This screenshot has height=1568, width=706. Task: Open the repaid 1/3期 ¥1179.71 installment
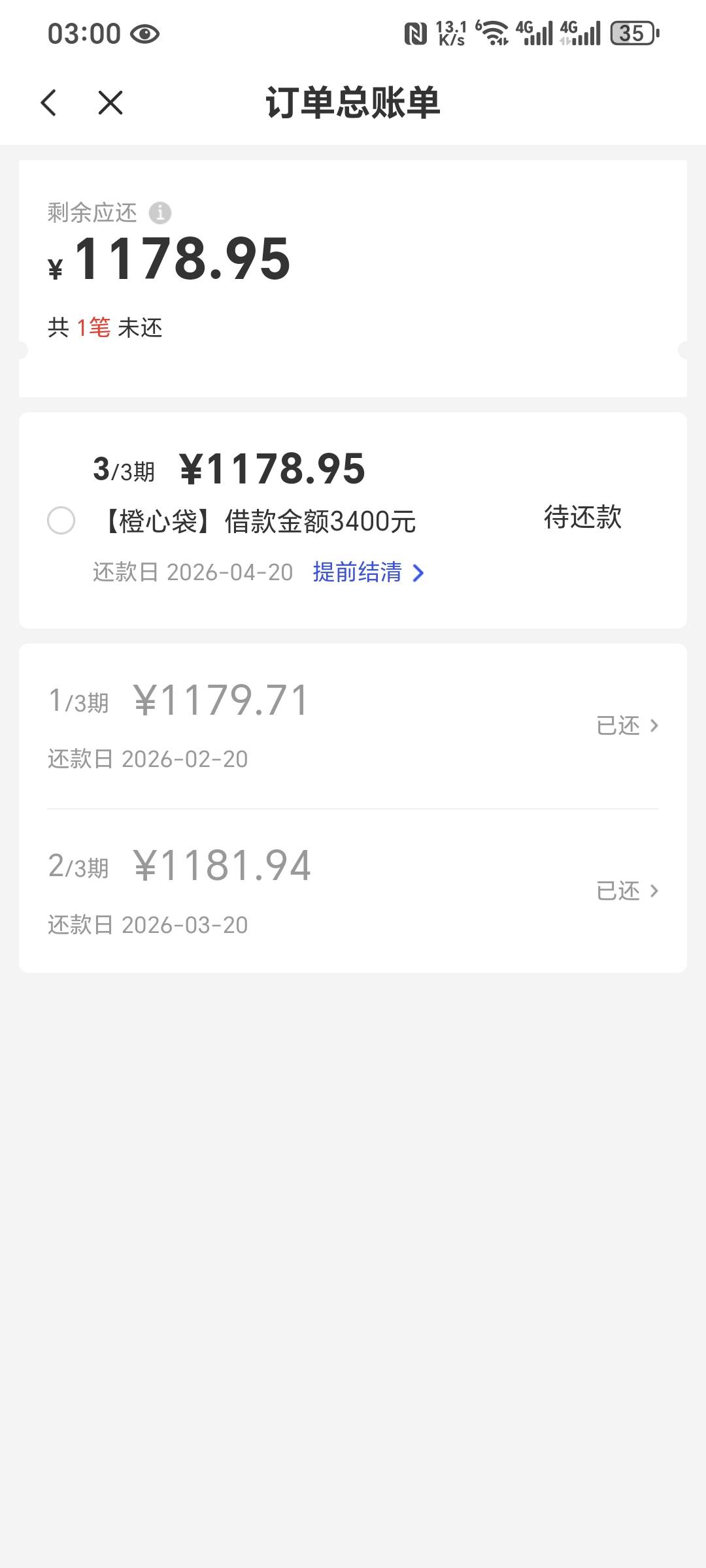pyautogui.click(x=353, y=726)
